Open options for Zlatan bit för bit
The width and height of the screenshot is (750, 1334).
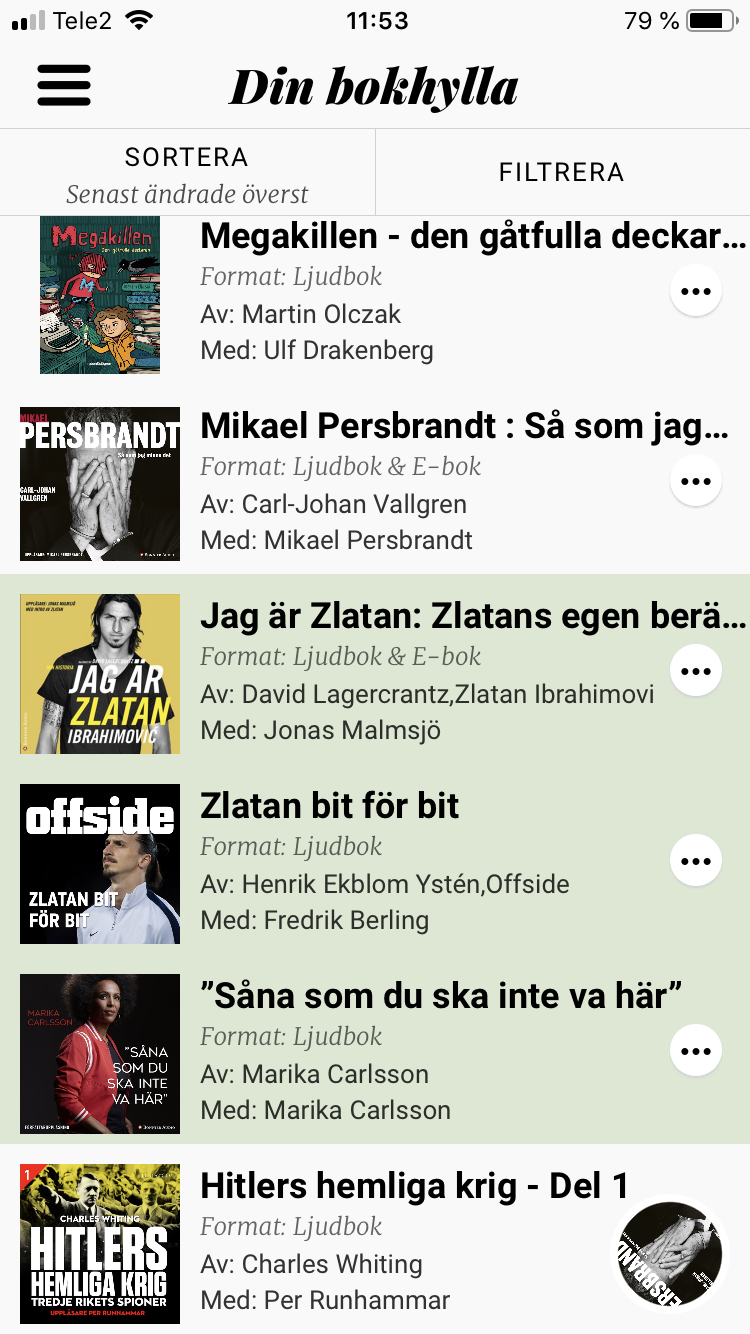(696, 859)
